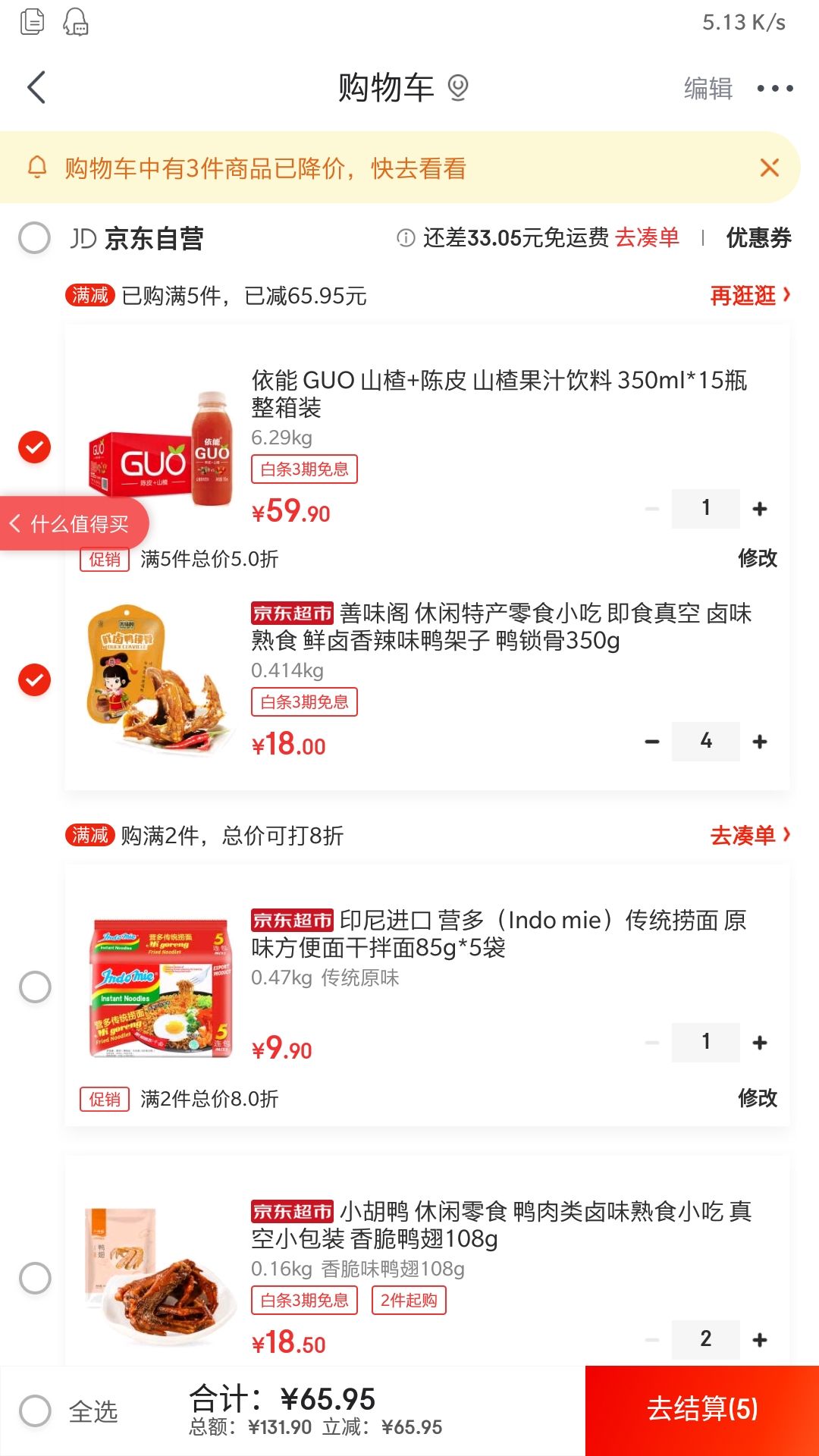Open the location icon beside 购物车 title
The width and height of the screenshot is (819, 1456).
pyautogui.click(x=458, y=86)
